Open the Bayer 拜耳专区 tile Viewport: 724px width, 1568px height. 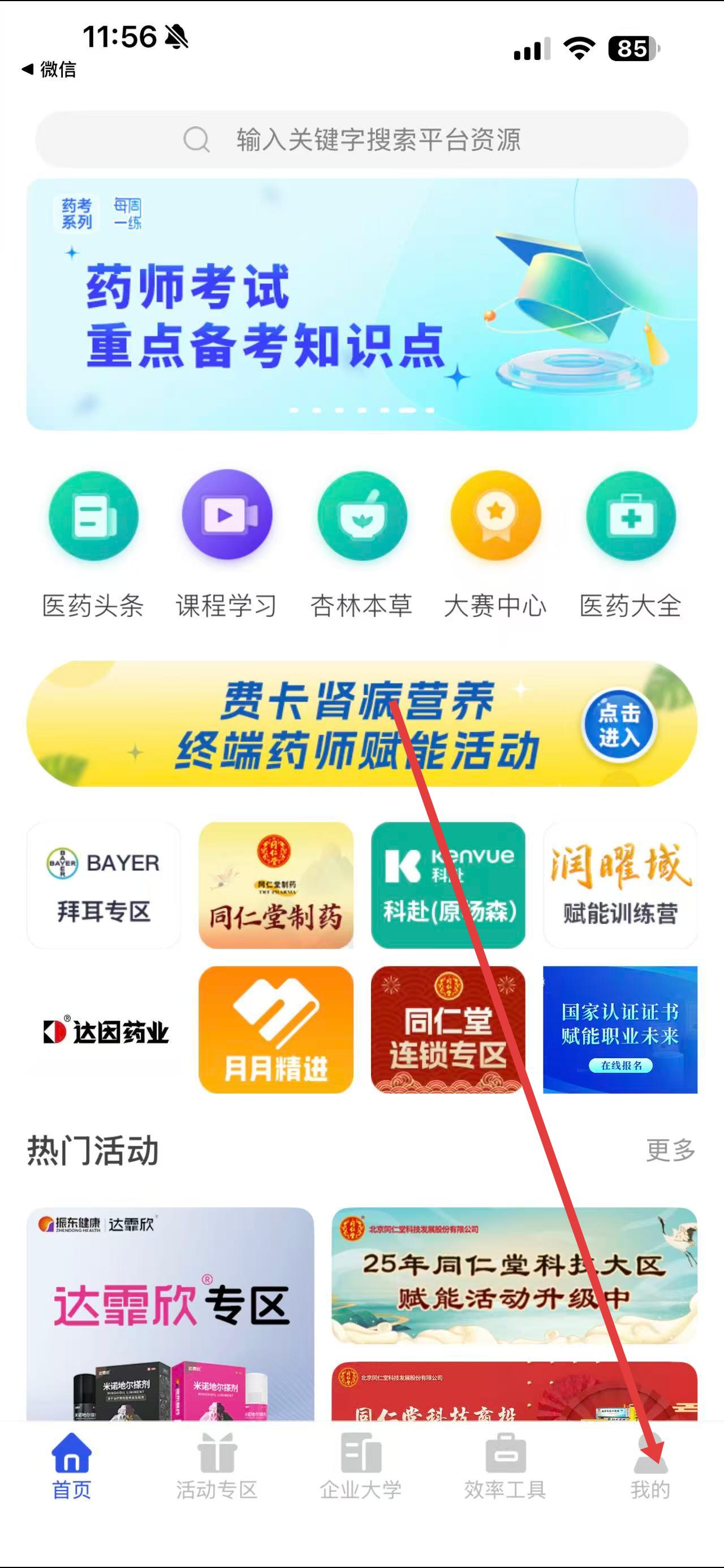pyautogui.click(x=104, y=885)
